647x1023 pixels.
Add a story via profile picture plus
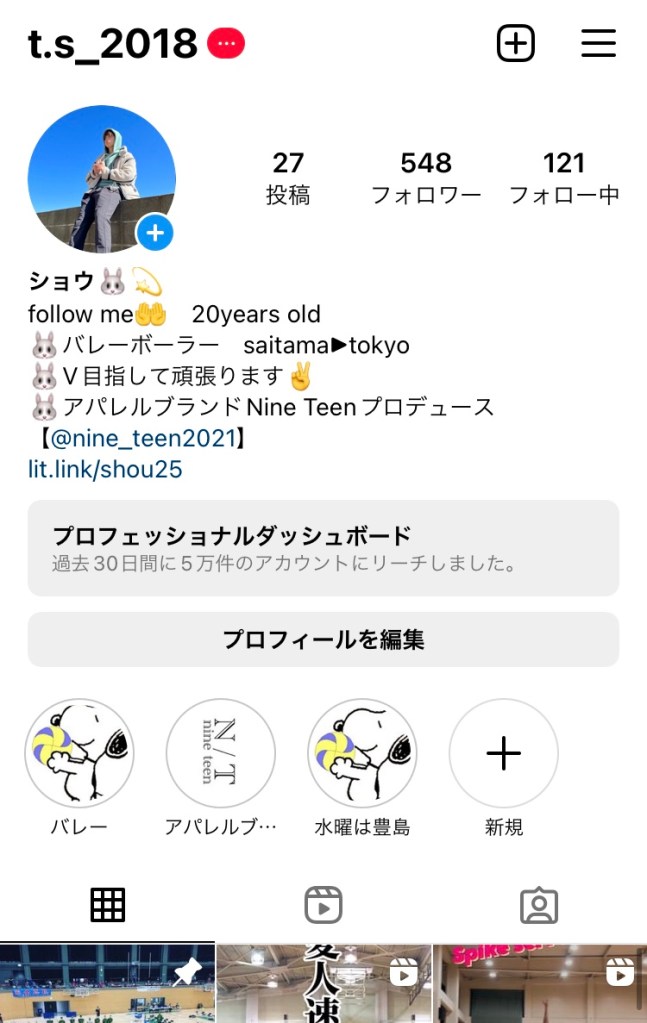[x=155, y=233]
